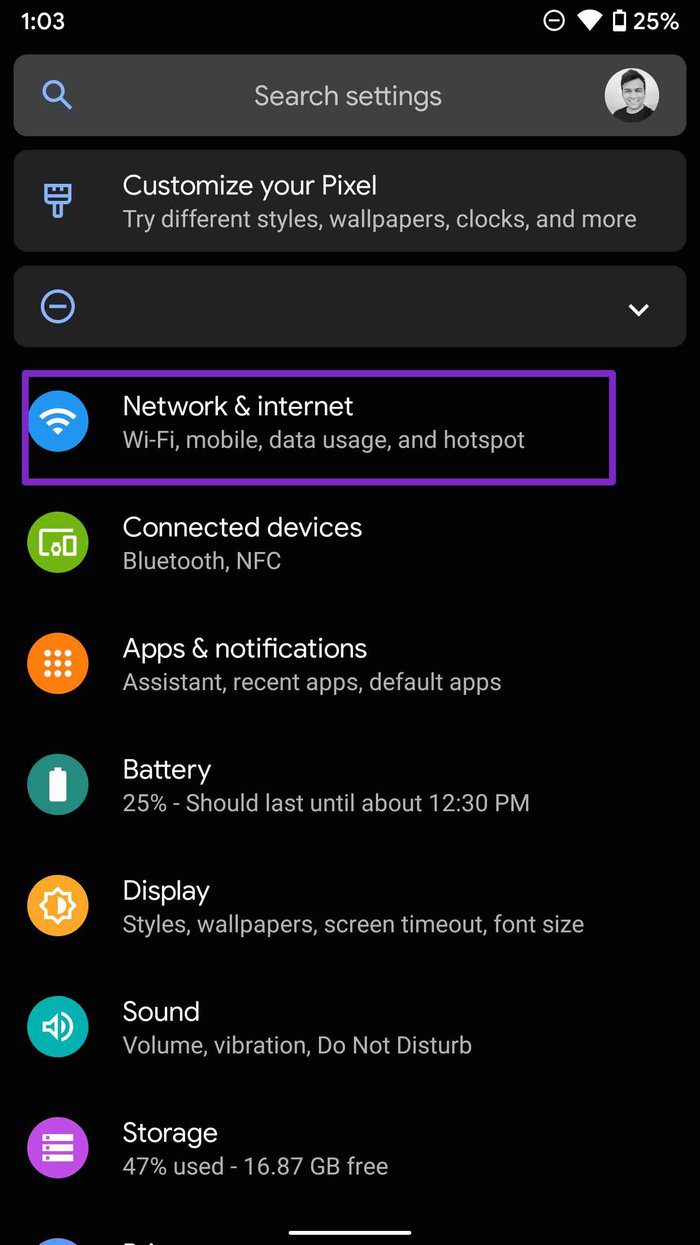Open the Battery settings
The width and height of the screenshot is (700, 1245).
(349, 785)
